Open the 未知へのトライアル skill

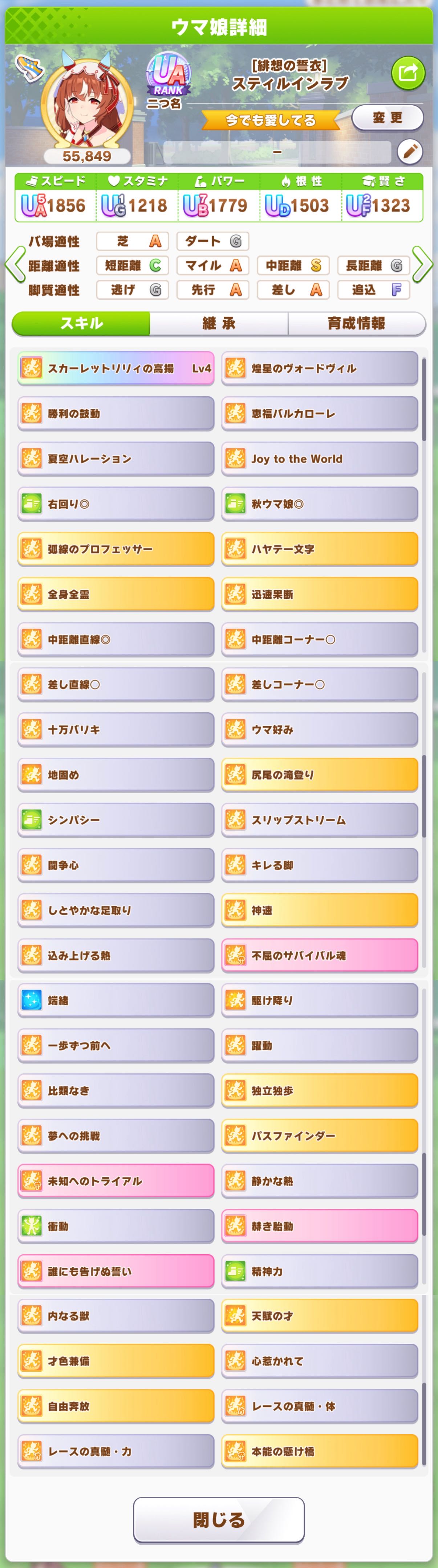click(x=116, y=1181)
